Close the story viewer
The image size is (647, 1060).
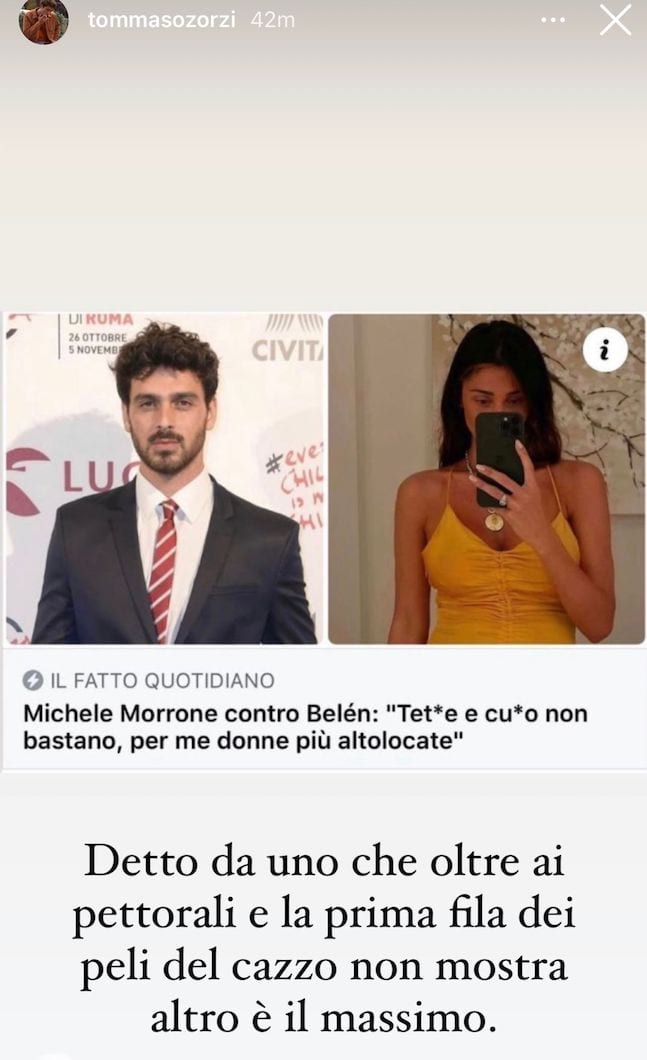(x=616, y=20)
